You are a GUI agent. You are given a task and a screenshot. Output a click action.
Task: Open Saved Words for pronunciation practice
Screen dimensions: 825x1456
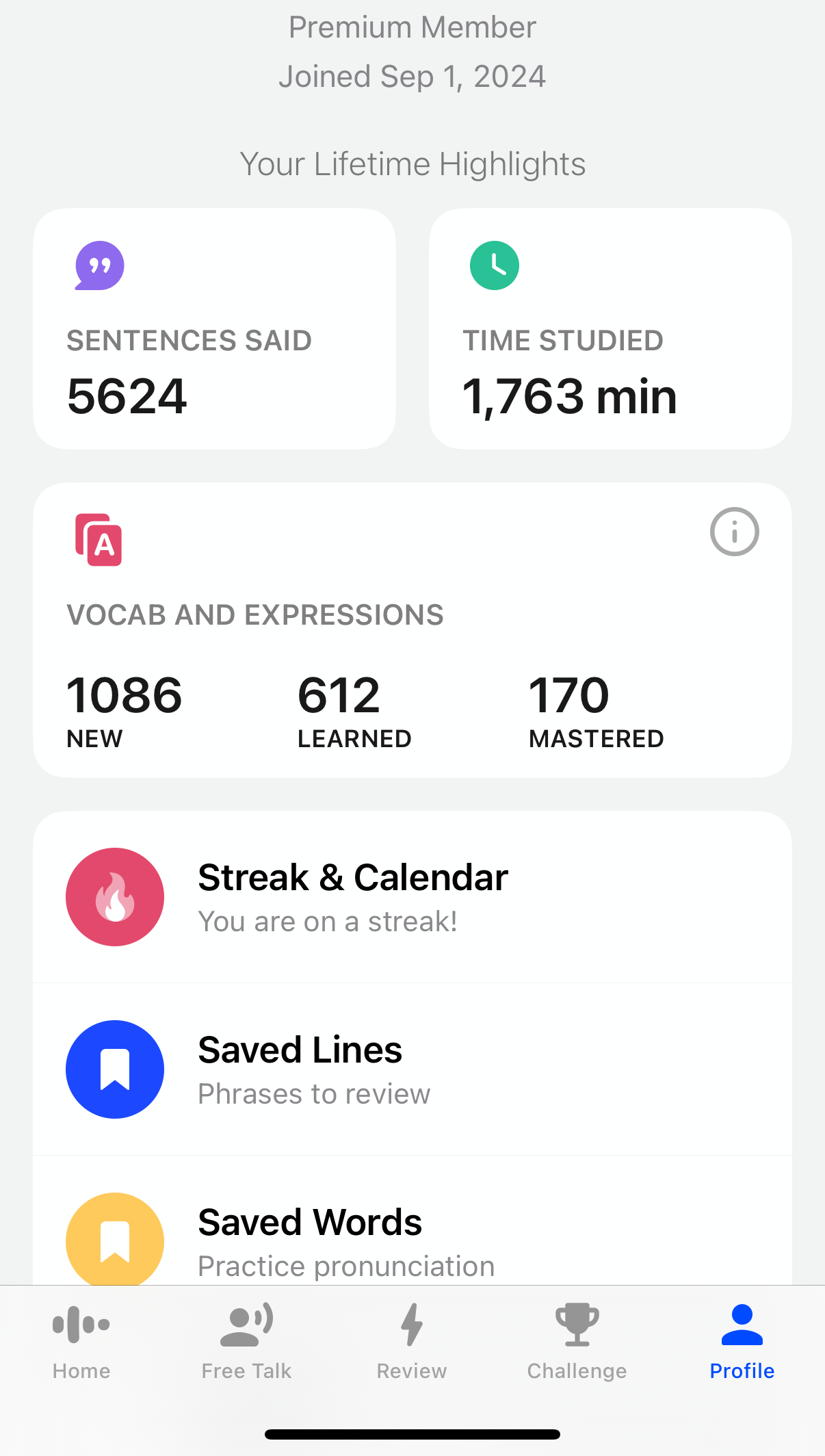pos(413,1221)
